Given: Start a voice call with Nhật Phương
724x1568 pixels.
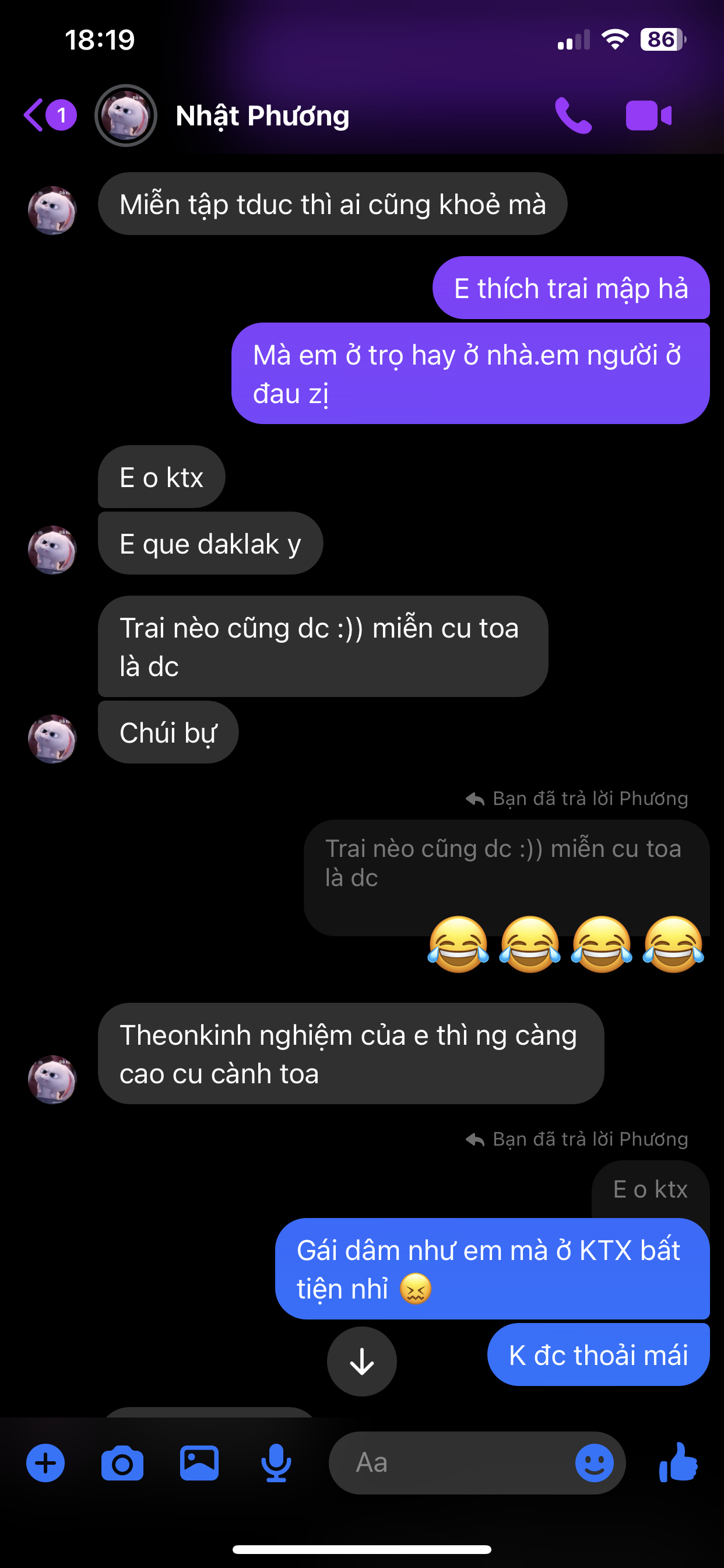Looking at the screenshot, I should [572, 116].
